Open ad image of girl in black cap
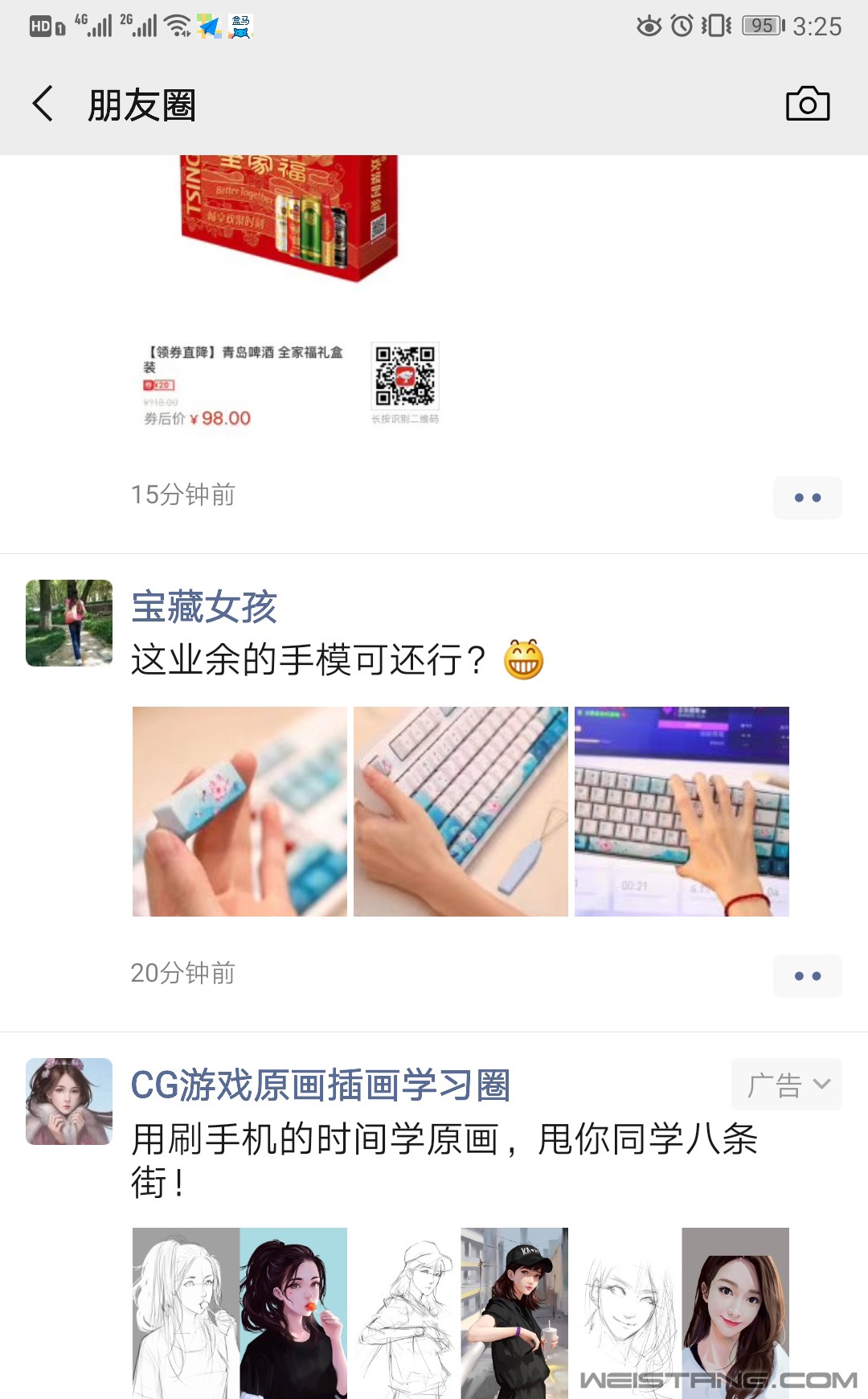 (x=461, y=1312)
